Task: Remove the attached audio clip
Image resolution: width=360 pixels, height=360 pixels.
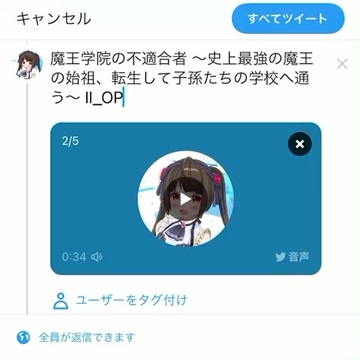Action: 300,144
